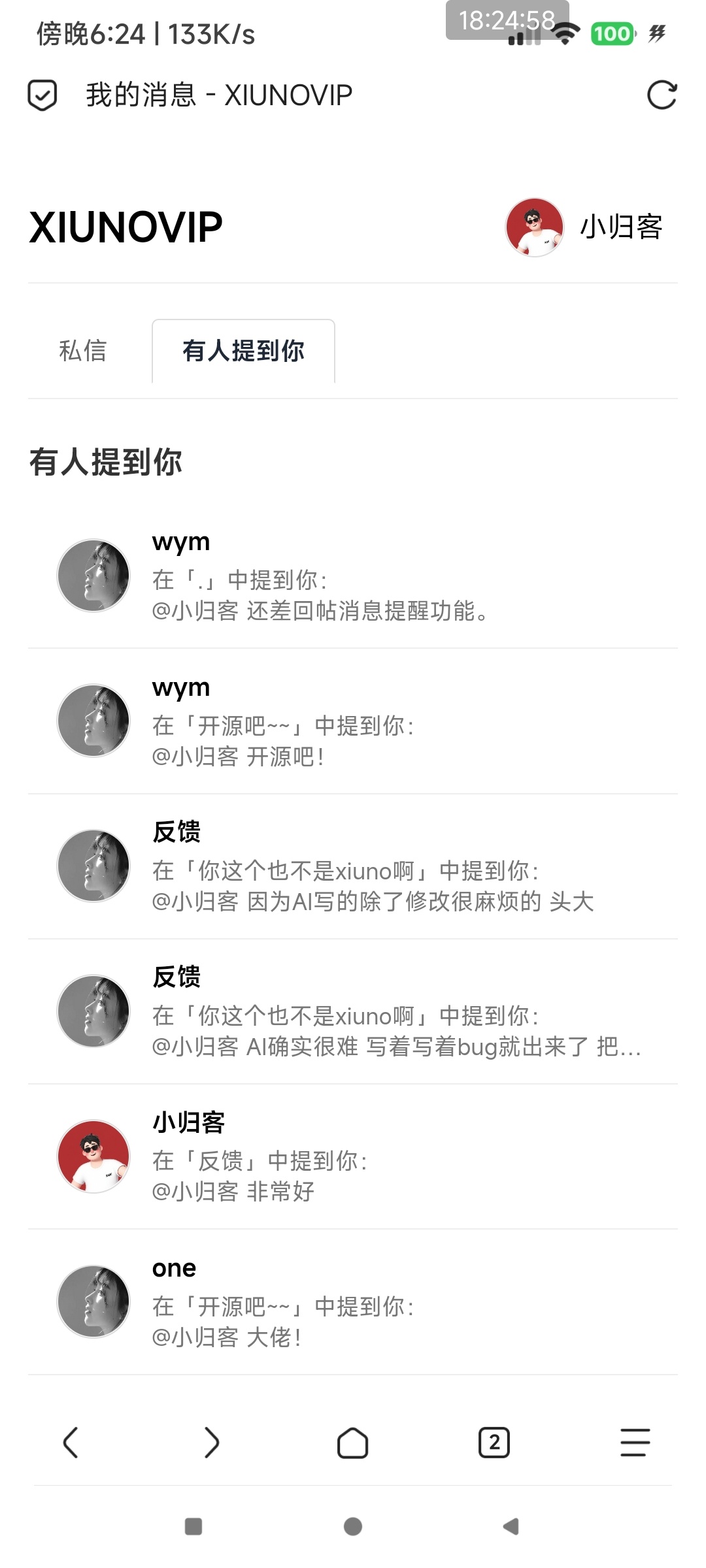Viewport: 706px width, 1568px height.
Task: Select the 有人提到你 tab
Action: point(243,351)
